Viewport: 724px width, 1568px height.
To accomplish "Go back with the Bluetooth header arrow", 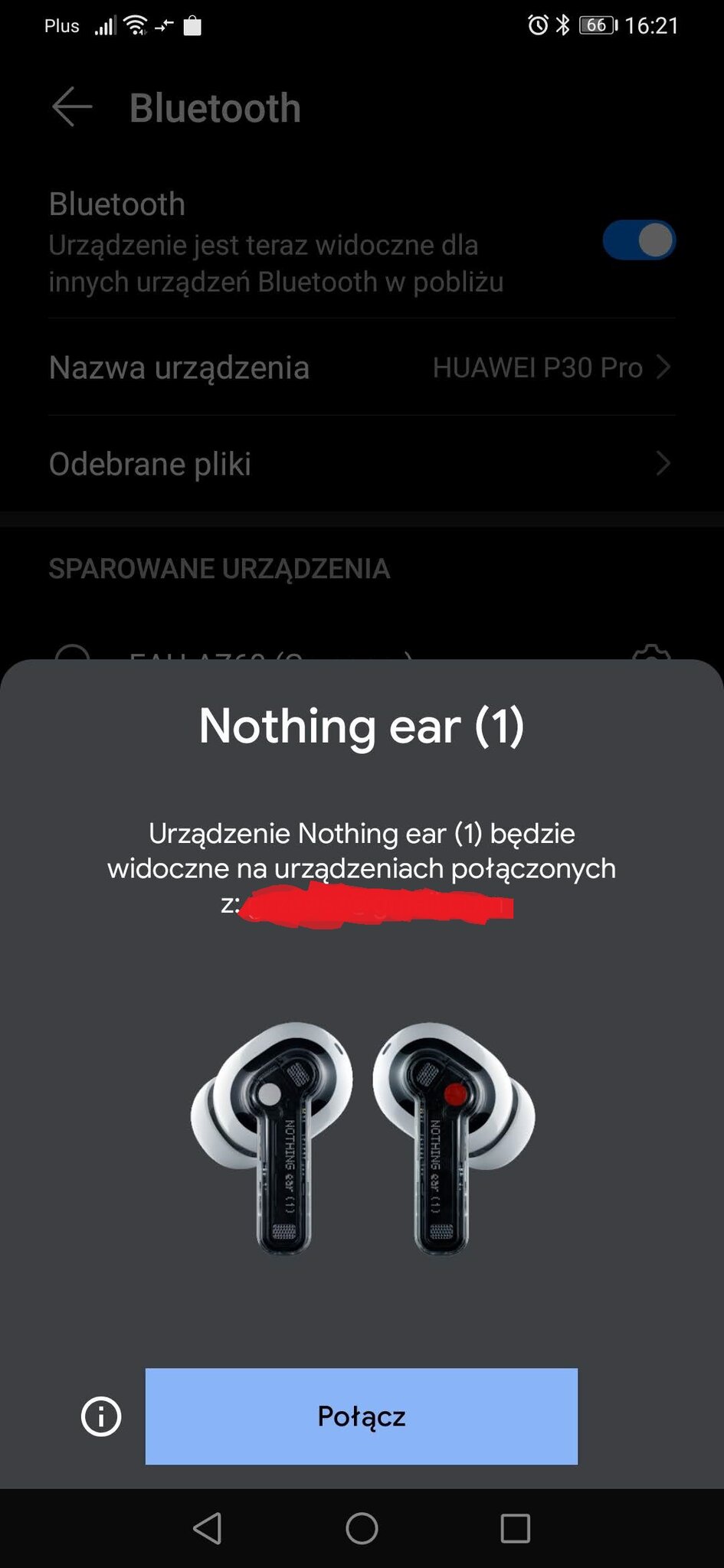I will (x=72, y=106).
